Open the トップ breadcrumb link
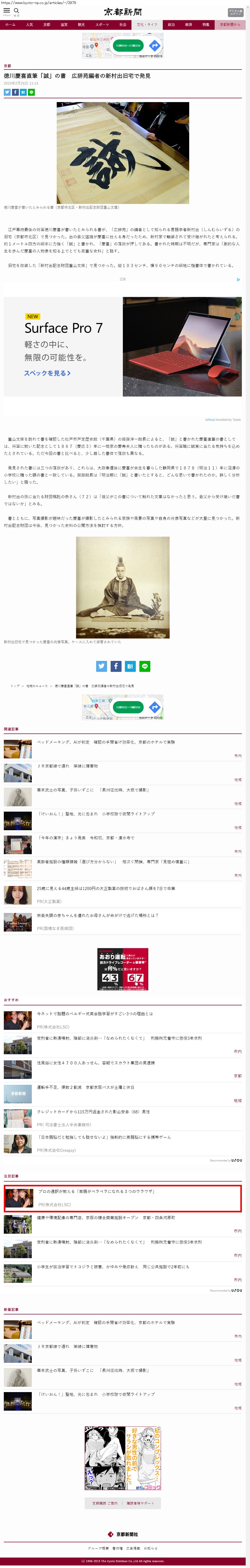250x1568 pixels. point(14,685)
